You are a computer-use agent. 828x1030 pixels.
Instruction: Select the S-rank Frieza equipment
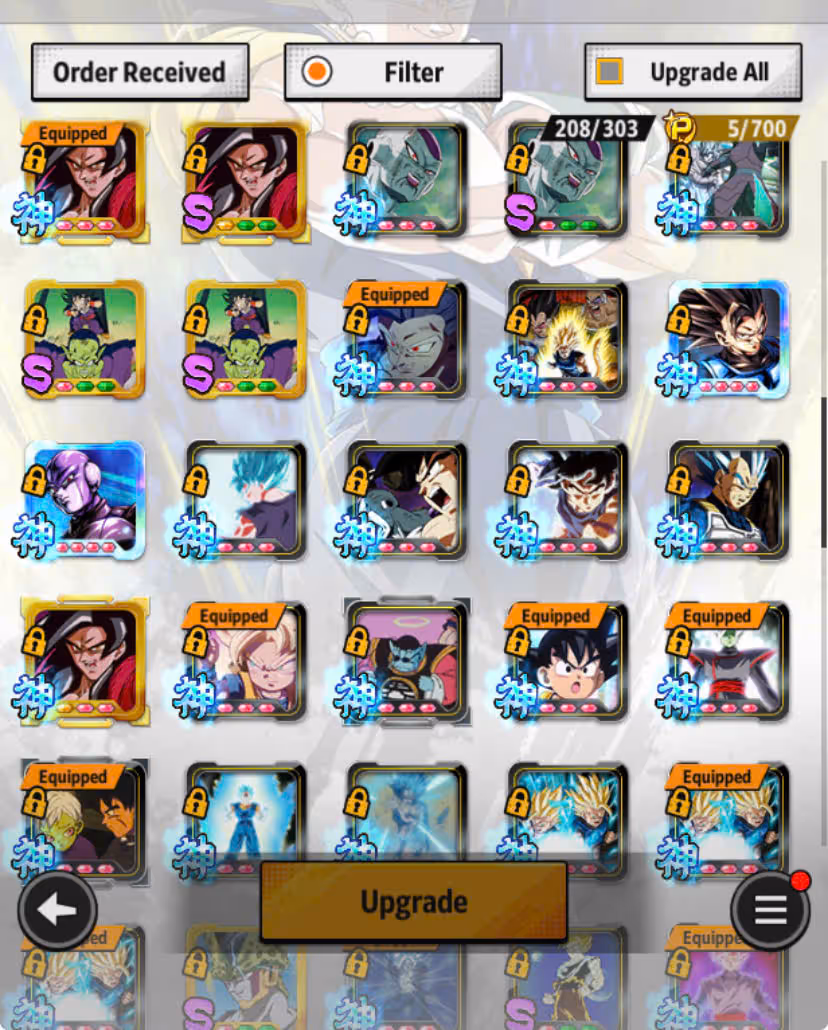(567, 182)
